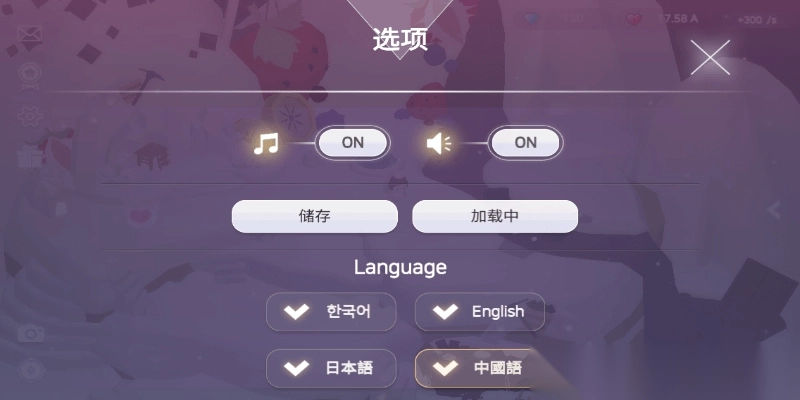Select English as the language
Viewport: 800px width, 400px height.
point(480,312)
